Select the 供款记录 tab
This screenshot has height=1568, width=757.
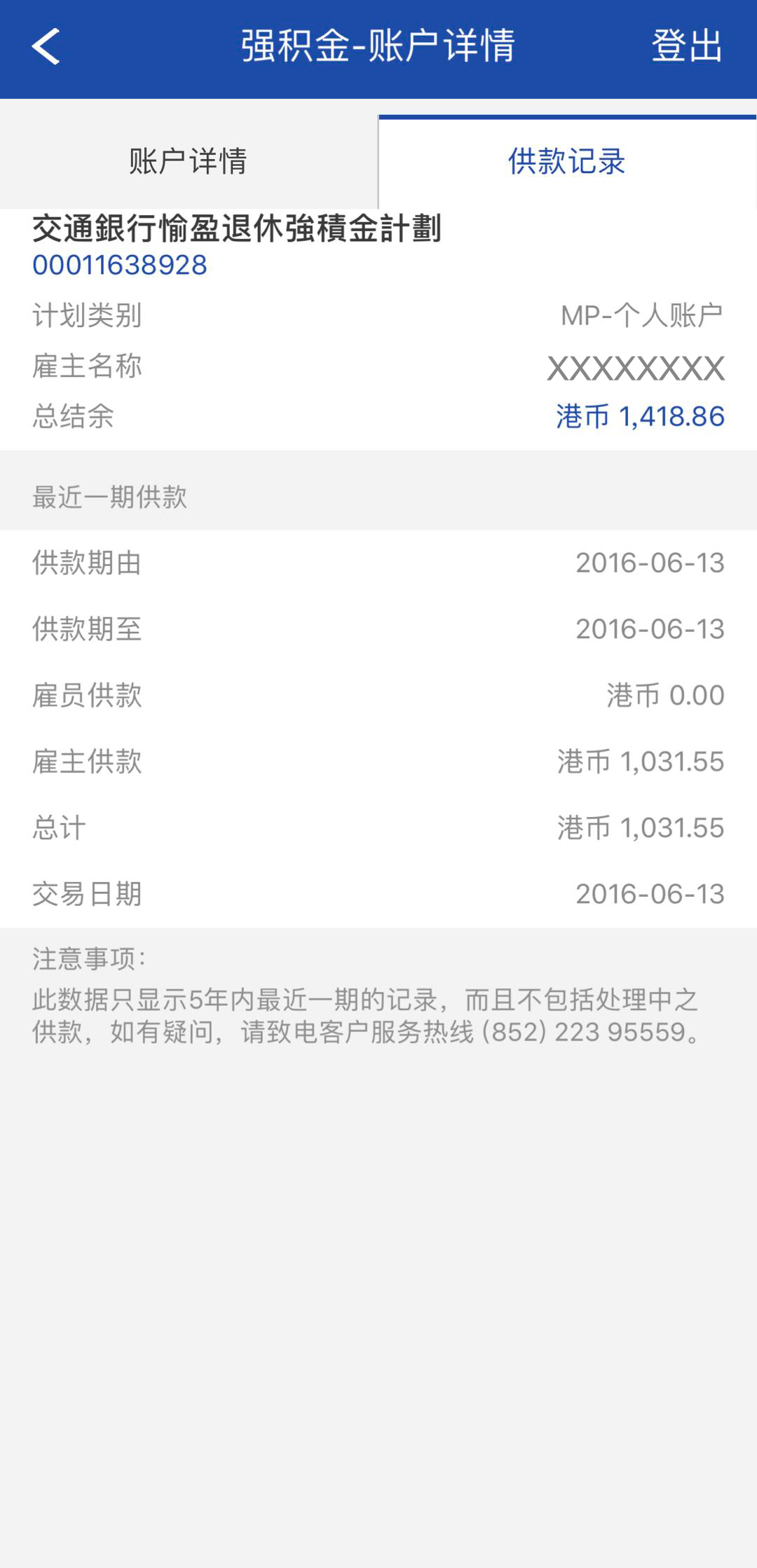(x=566, y=161)
